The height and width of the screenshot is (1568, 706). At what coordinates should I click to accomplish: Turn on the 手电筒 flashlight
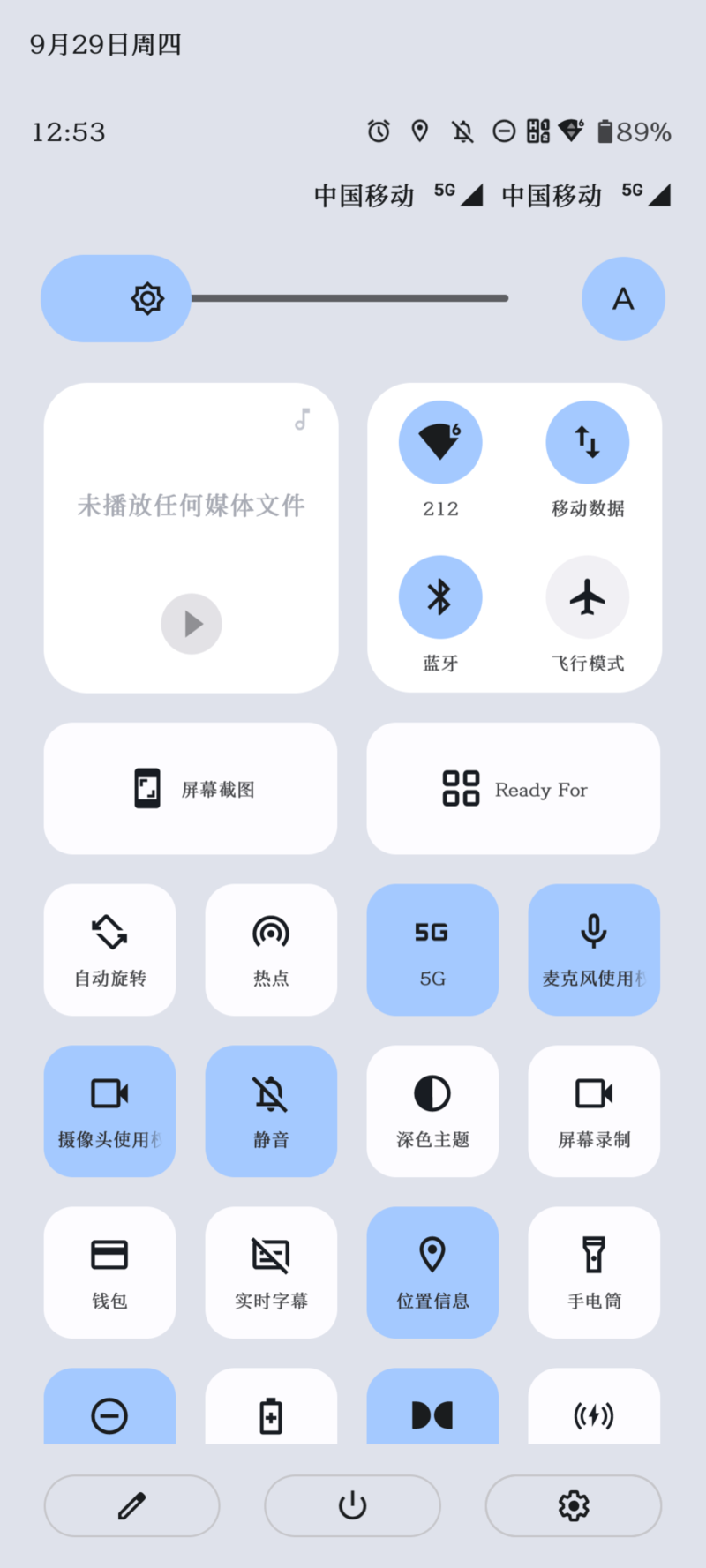click(594, 1272)
